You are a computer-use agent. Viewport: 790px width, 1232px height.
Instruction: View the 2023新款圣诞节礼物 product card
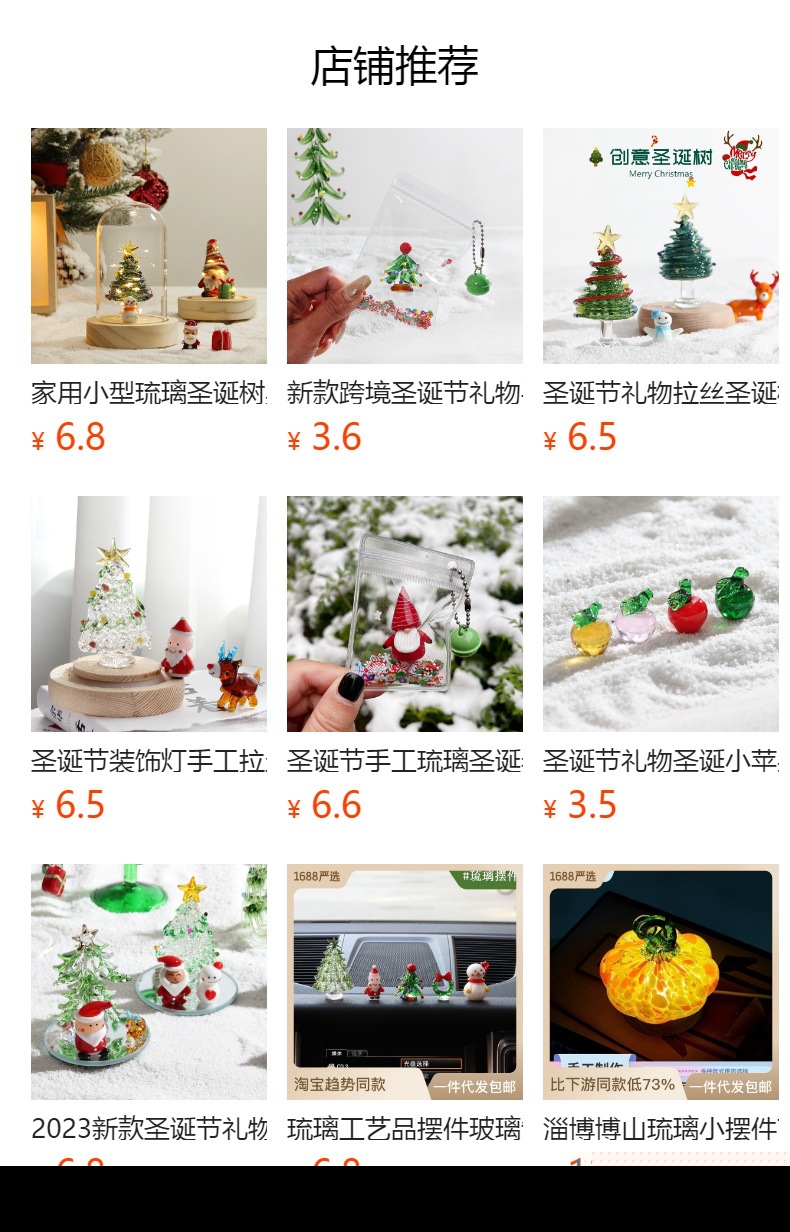[148, 982]
